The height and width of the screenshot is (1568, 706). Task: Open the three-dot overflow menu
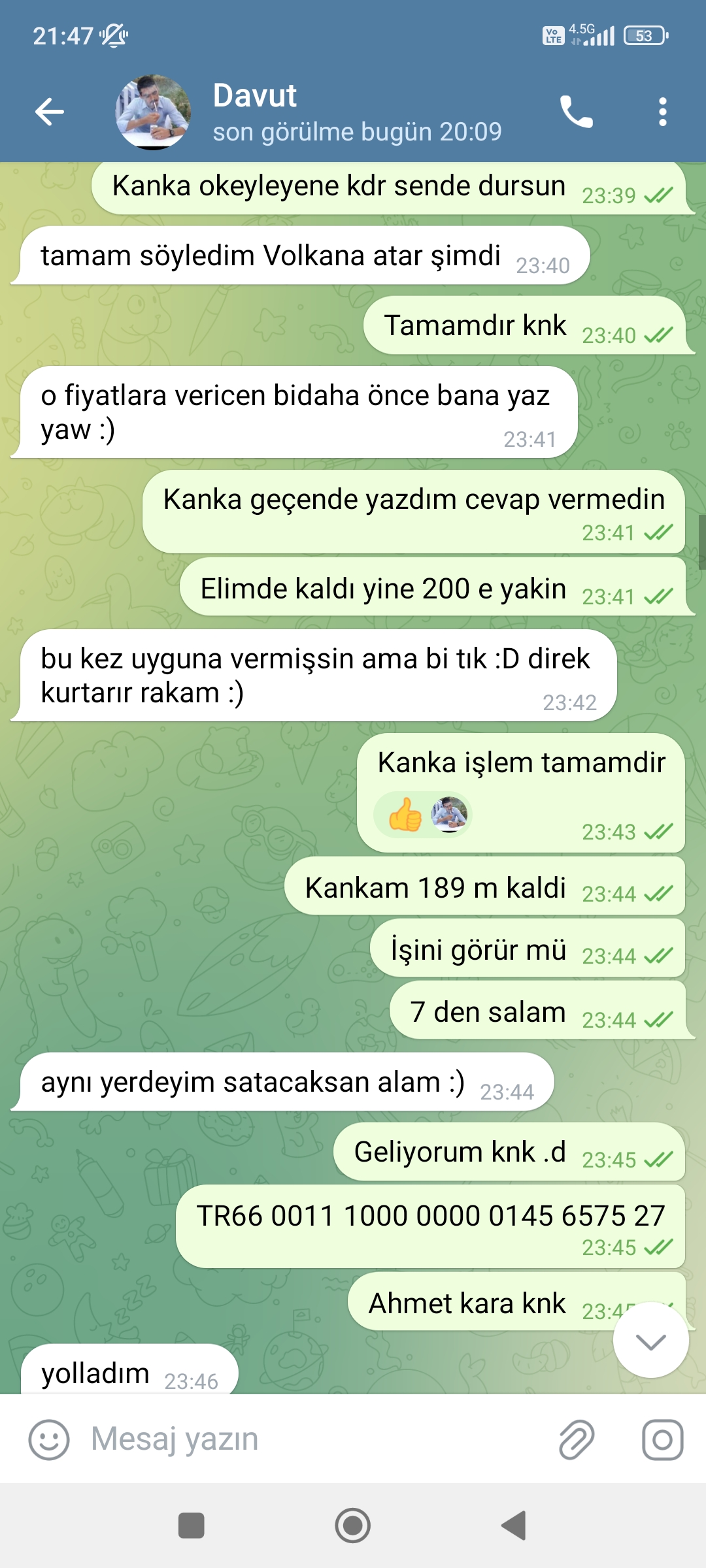[x=662, y=112]
